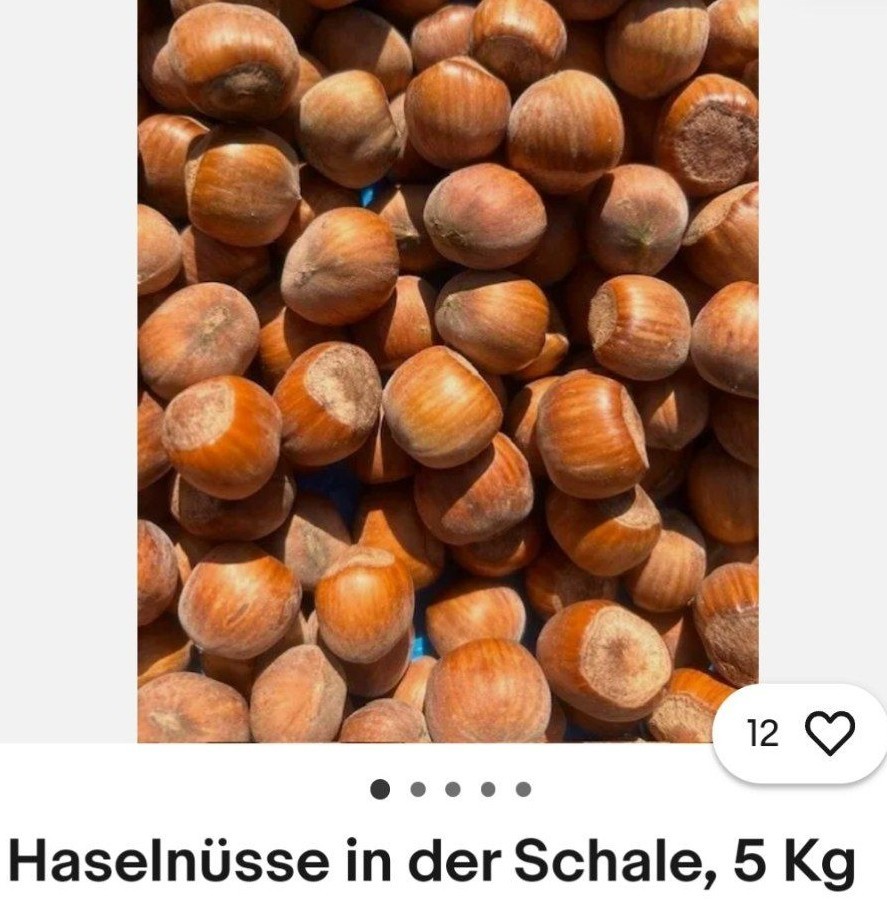This screenshot has width=887, height=901.
Task: Open the hazelnut product photo full screen
Action: pyautogui.click(x=447, y=370)
